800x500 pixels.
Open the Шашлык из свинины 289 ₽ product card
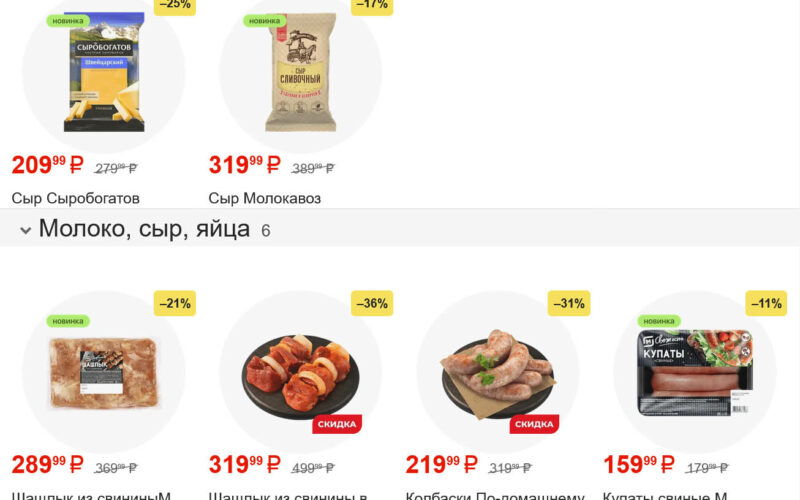point(103,372)
